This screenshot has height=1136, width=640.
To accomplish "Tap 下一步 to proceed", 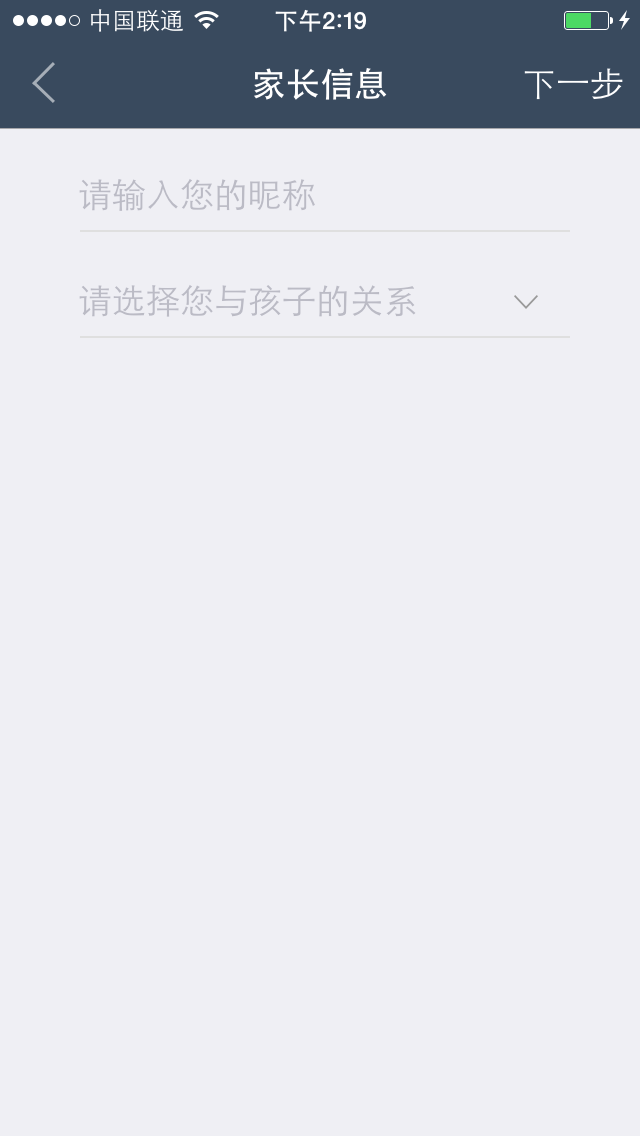I will tap(573, 85).
